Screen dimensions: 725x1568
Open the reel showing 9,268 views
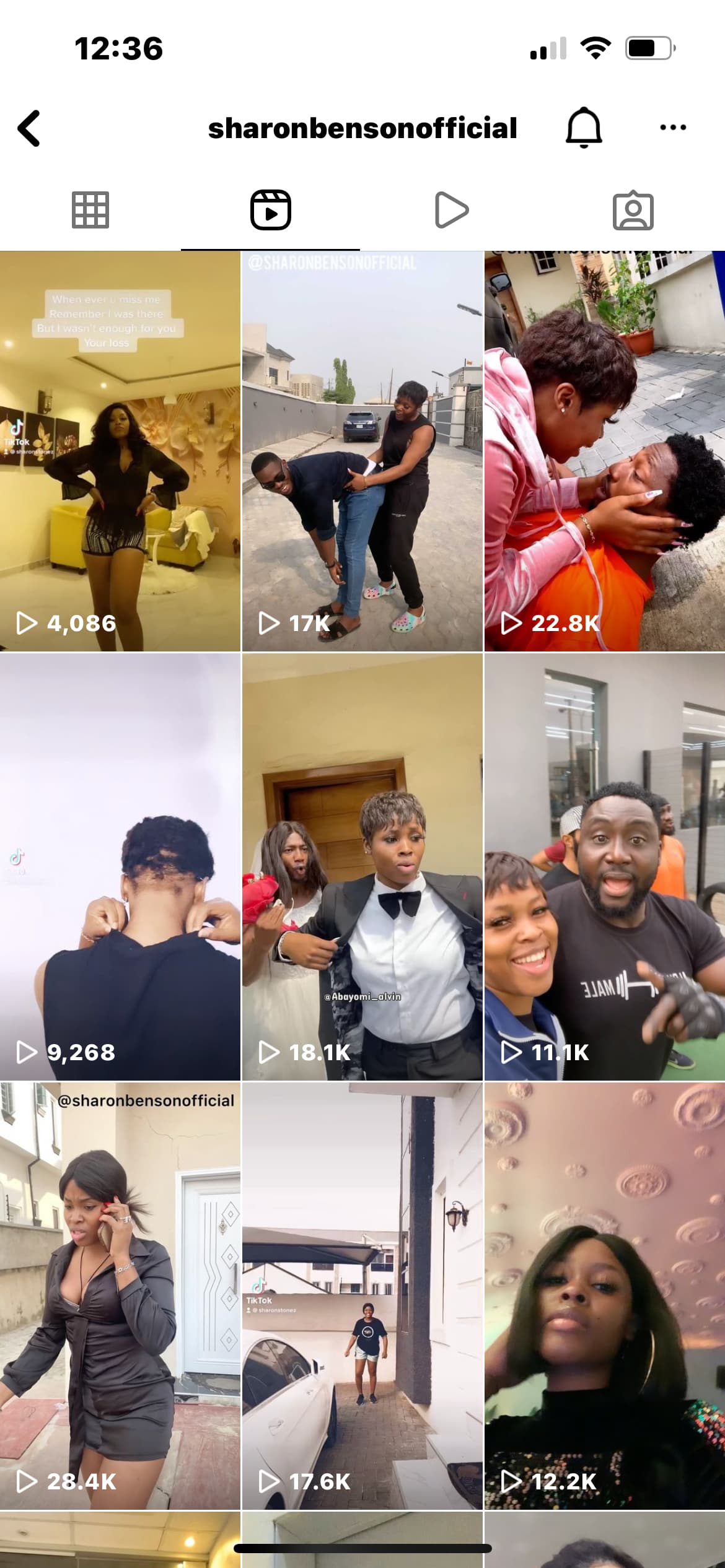pyautogui.click(x=120, y=867)
